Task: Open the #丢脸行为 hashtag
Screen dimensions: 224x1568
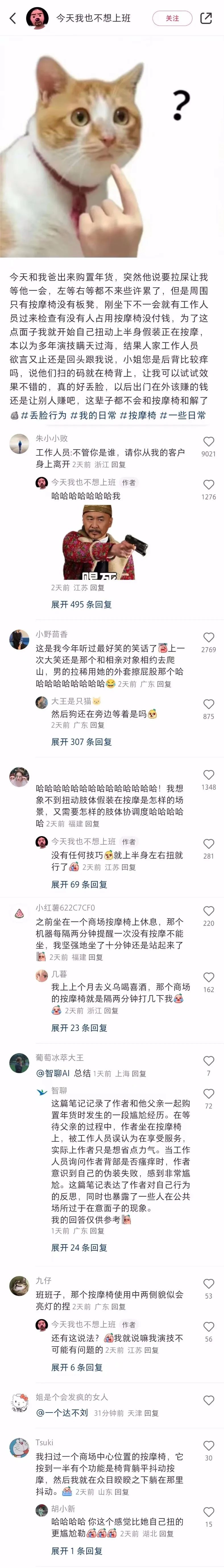Action: (44, 415)
